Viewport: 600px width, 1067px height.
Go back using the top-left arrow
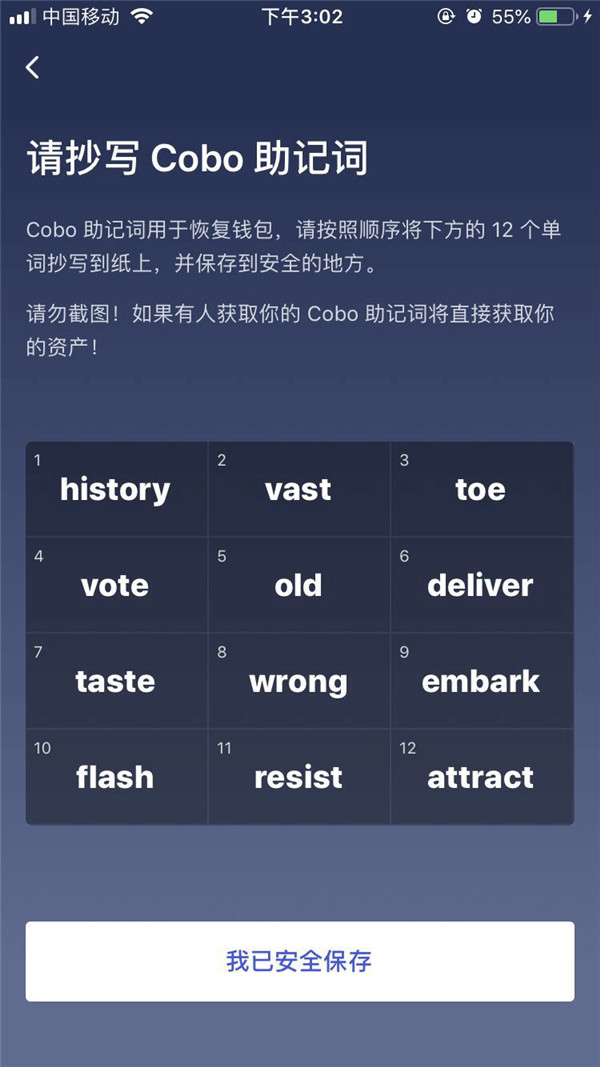(x=33, y=67)
